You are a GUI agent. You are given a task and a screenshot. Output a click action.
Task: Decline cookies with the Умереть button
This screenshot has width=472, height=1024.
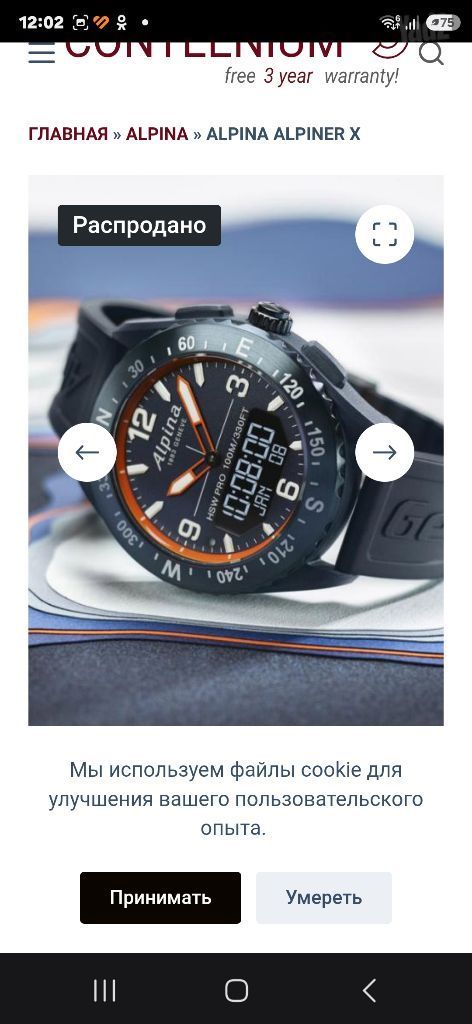(324, 897)
